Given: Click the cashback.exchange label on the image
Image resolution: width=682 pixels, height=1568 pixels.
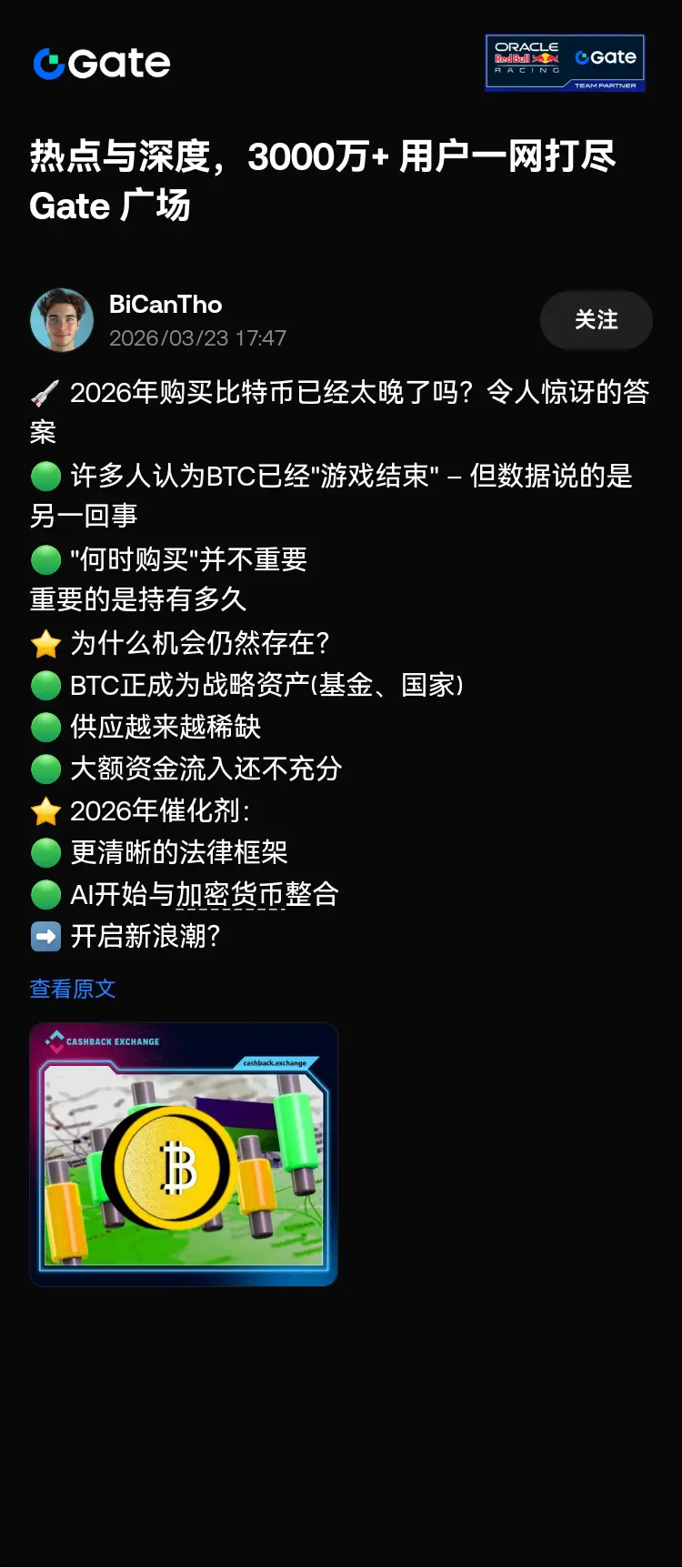Looking at the screenshot, I should point(275,1061).
